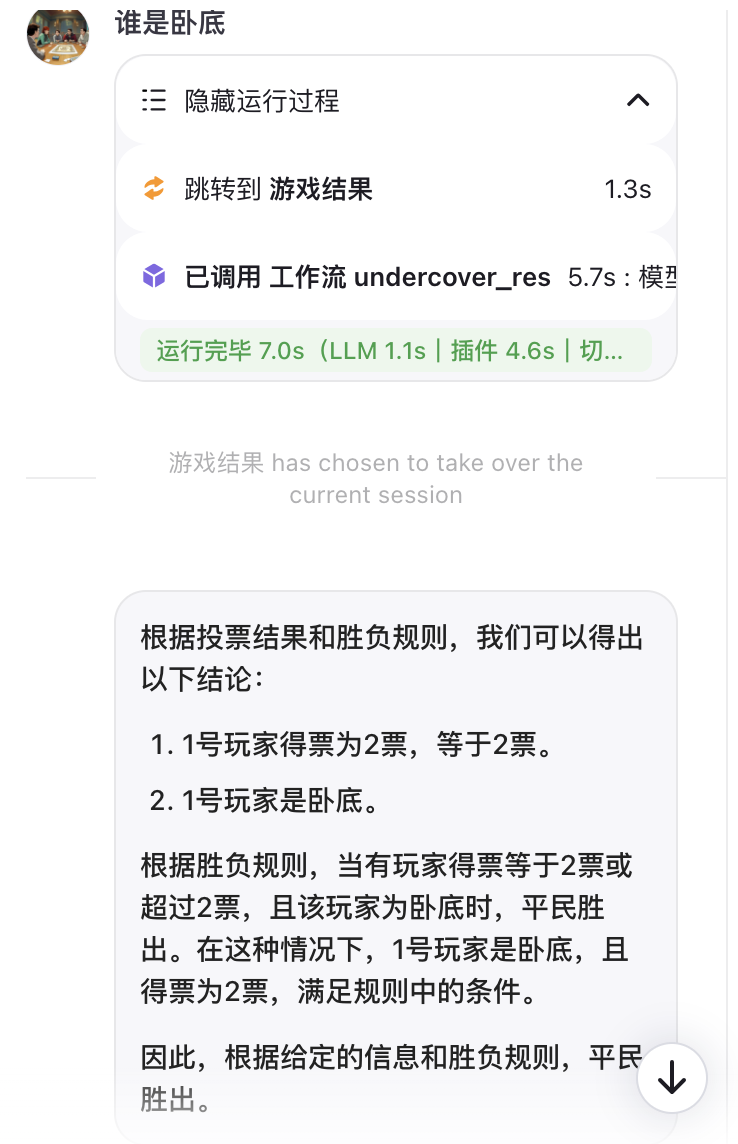Collapse the 隐藏运行过程 panel
Viewport: 738px width, 1144px height.
[x=637, y=100]
